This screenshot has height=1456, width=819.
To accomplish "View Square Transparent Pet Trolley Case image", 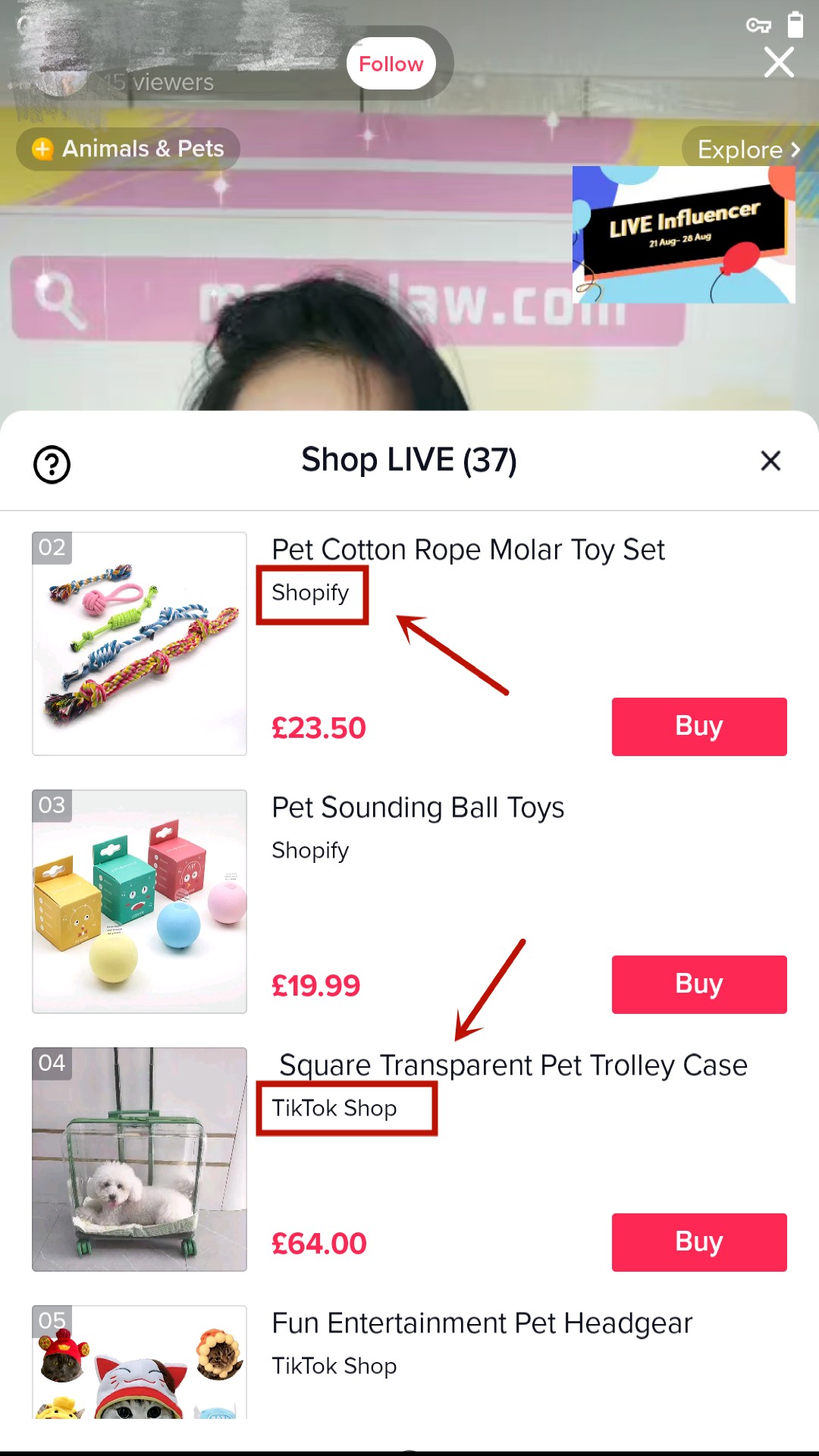I will click(x=140, y=1159).
